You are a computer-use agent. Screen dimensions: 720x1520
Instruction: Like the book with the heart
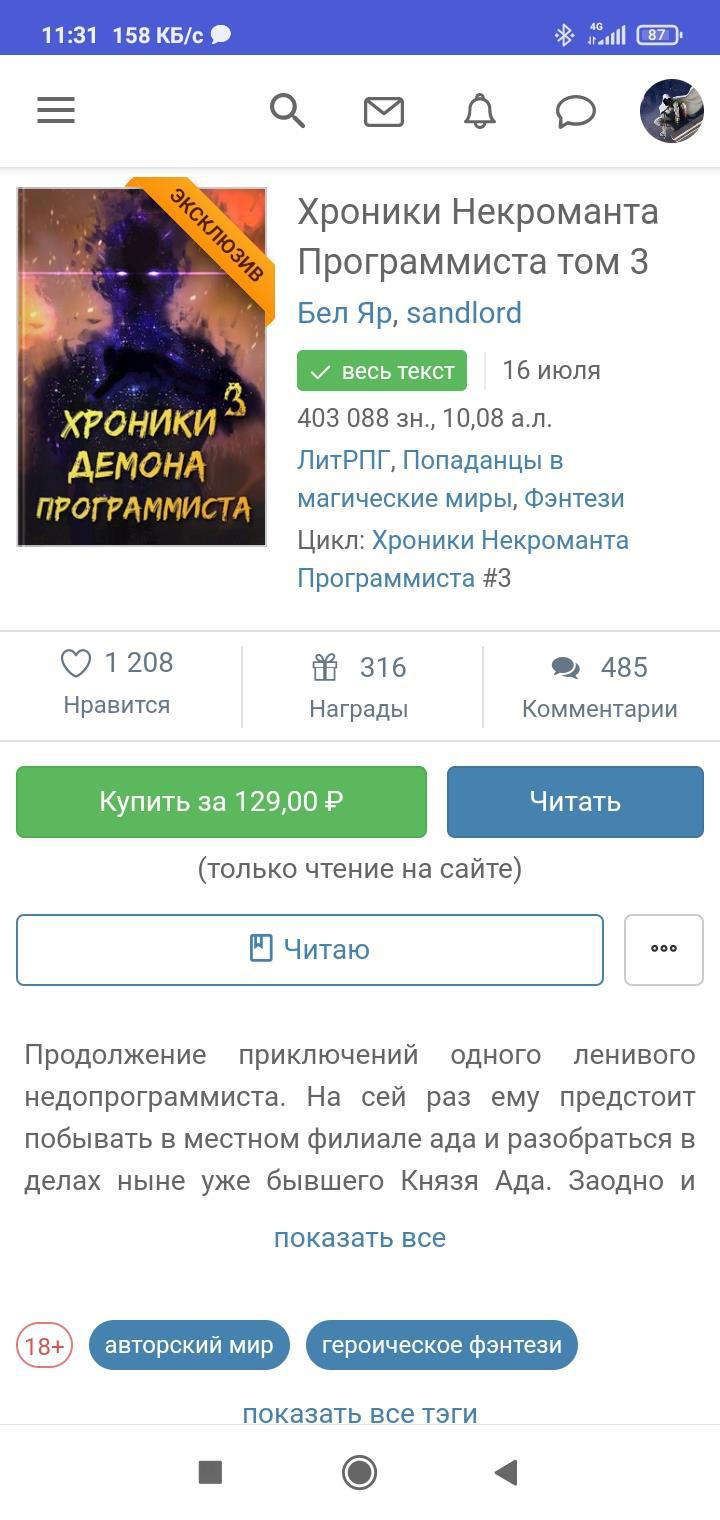point(77,663)
